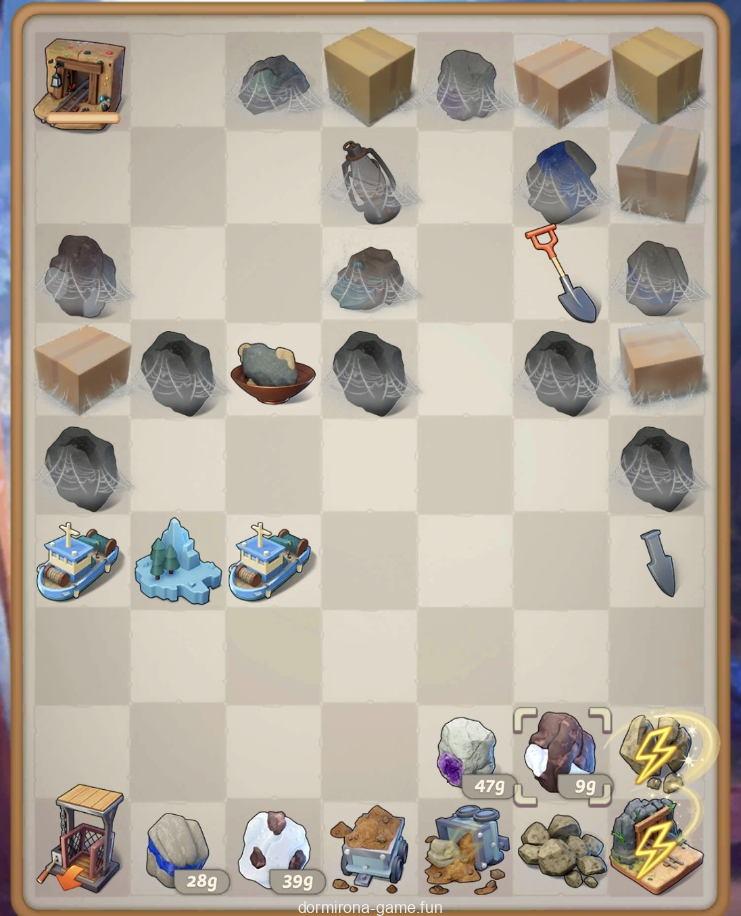The width and height of the screenshot is (741, 916).
Task: Tap the selected rock labeled 9g
Action: pyautogui.click(x=562, y=753)
